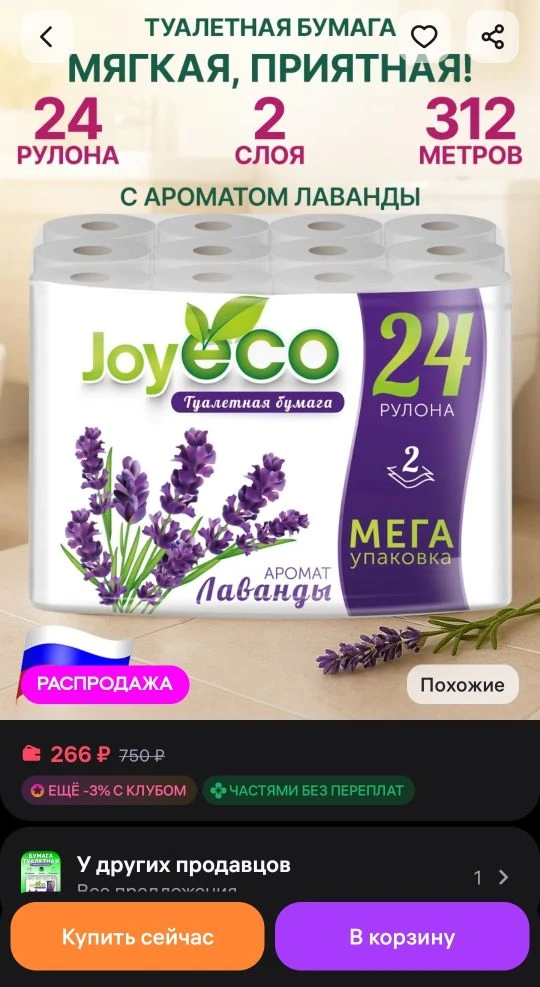
Task: Open similar items via Похожие
Action: click(463, 685)
